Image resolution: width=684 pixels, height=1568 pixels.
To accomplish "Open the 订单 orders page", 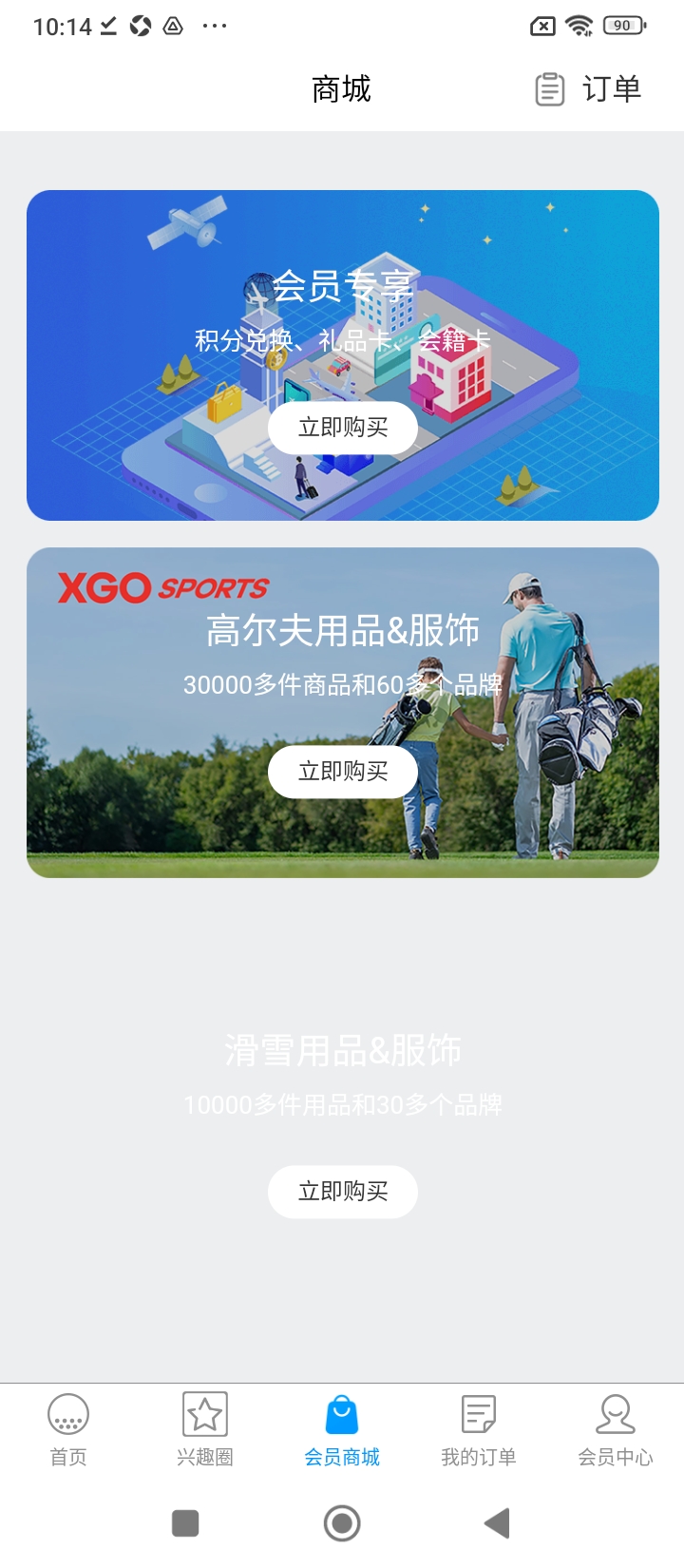I will [589, 89].
